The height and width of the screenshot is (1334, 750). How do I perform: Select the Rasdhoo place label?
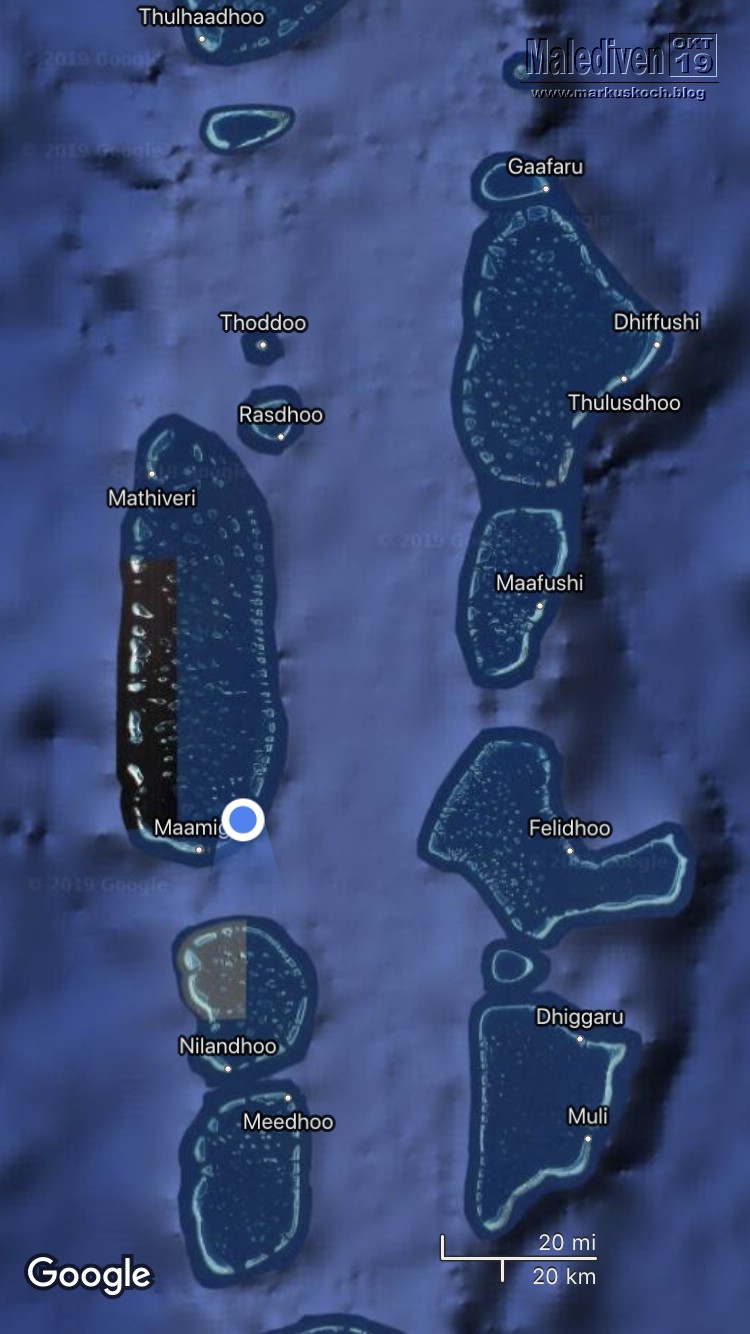coord(281,414)
